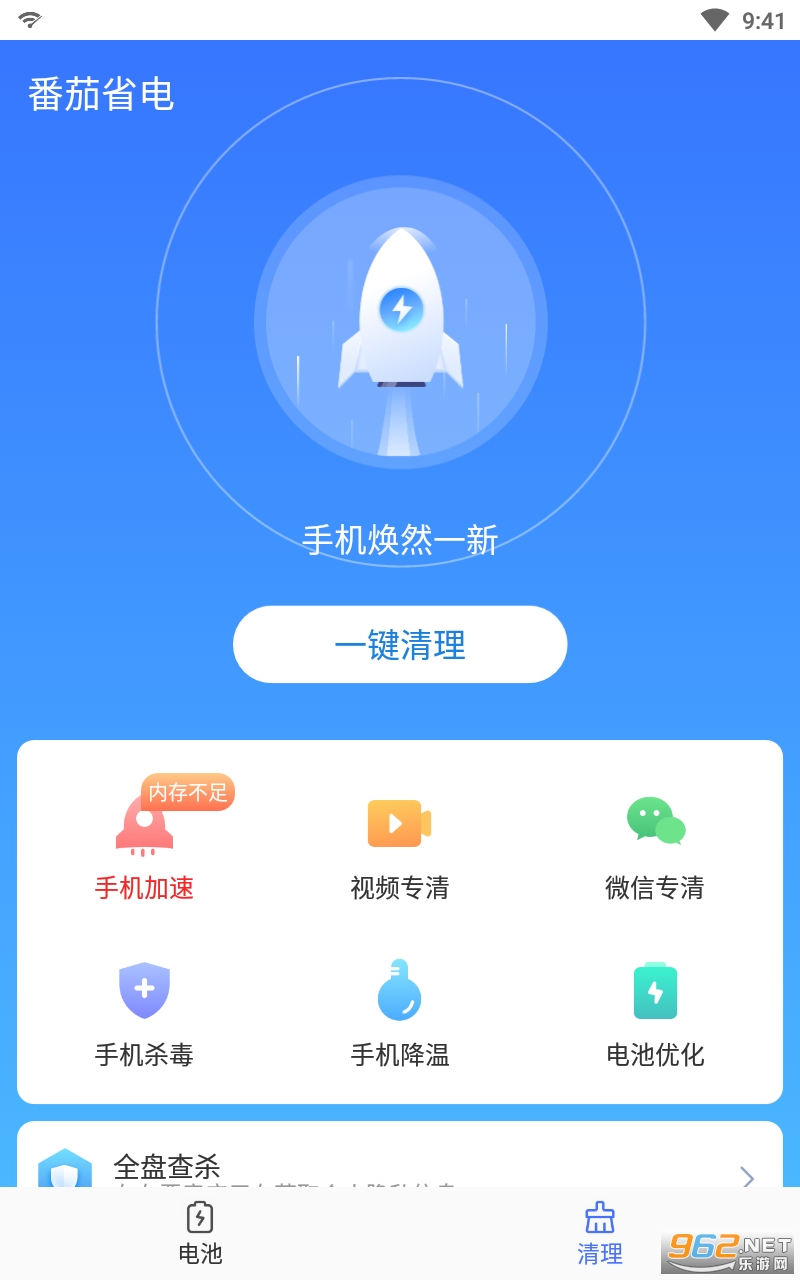This screenshot has width=800, height=1280.
Task: Select the 清理 tab
Action: pos(600,1233)
